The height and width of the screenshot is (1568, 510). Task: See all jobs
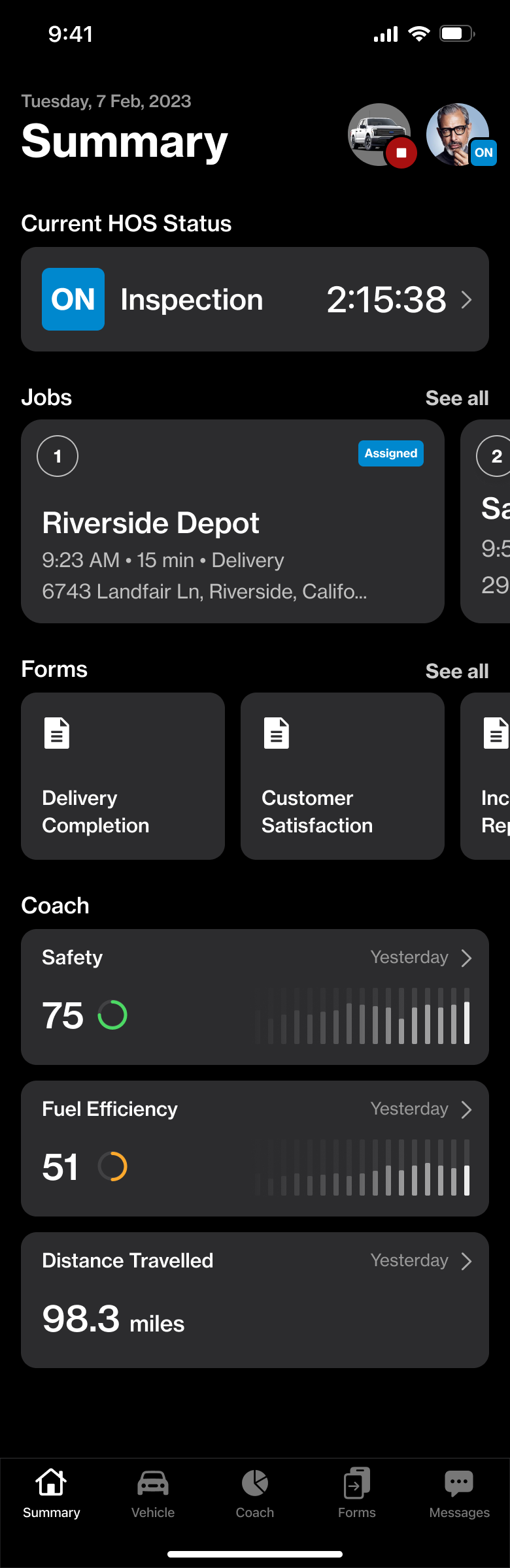[x=456, y=398]
